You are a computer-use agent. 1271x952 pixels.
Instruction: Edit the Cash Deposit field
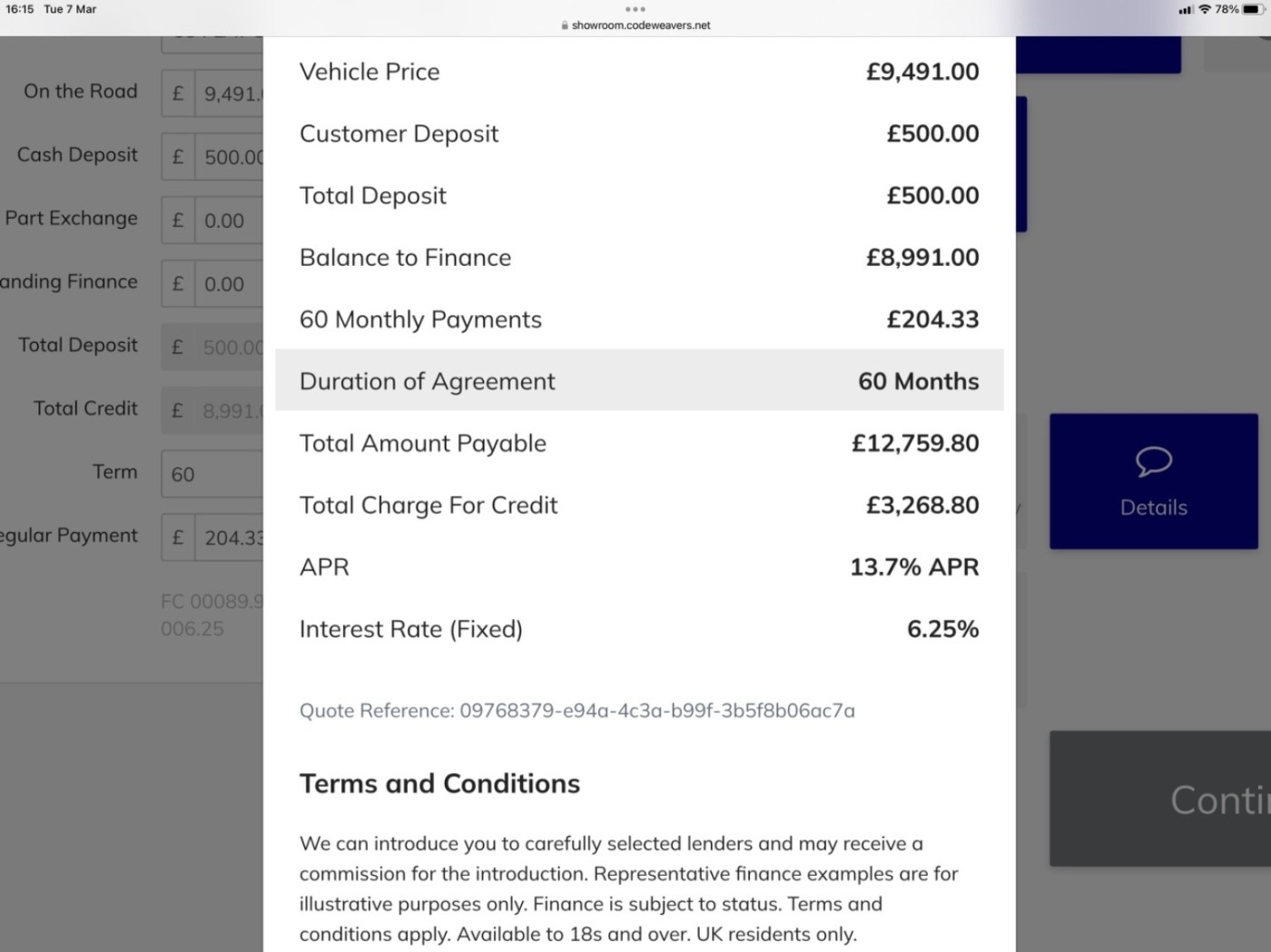[x=229, y=157]
